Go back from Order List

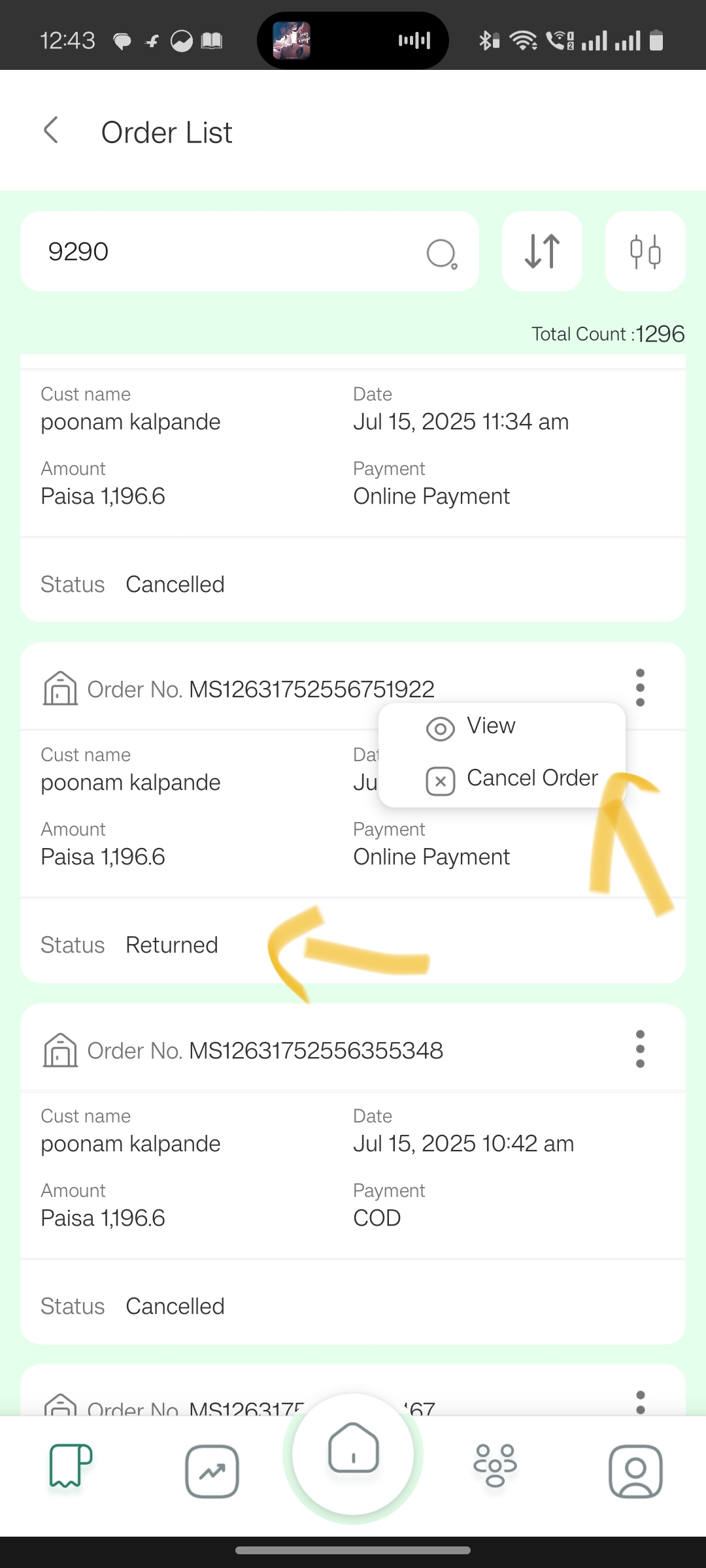(x=51, y=131)
